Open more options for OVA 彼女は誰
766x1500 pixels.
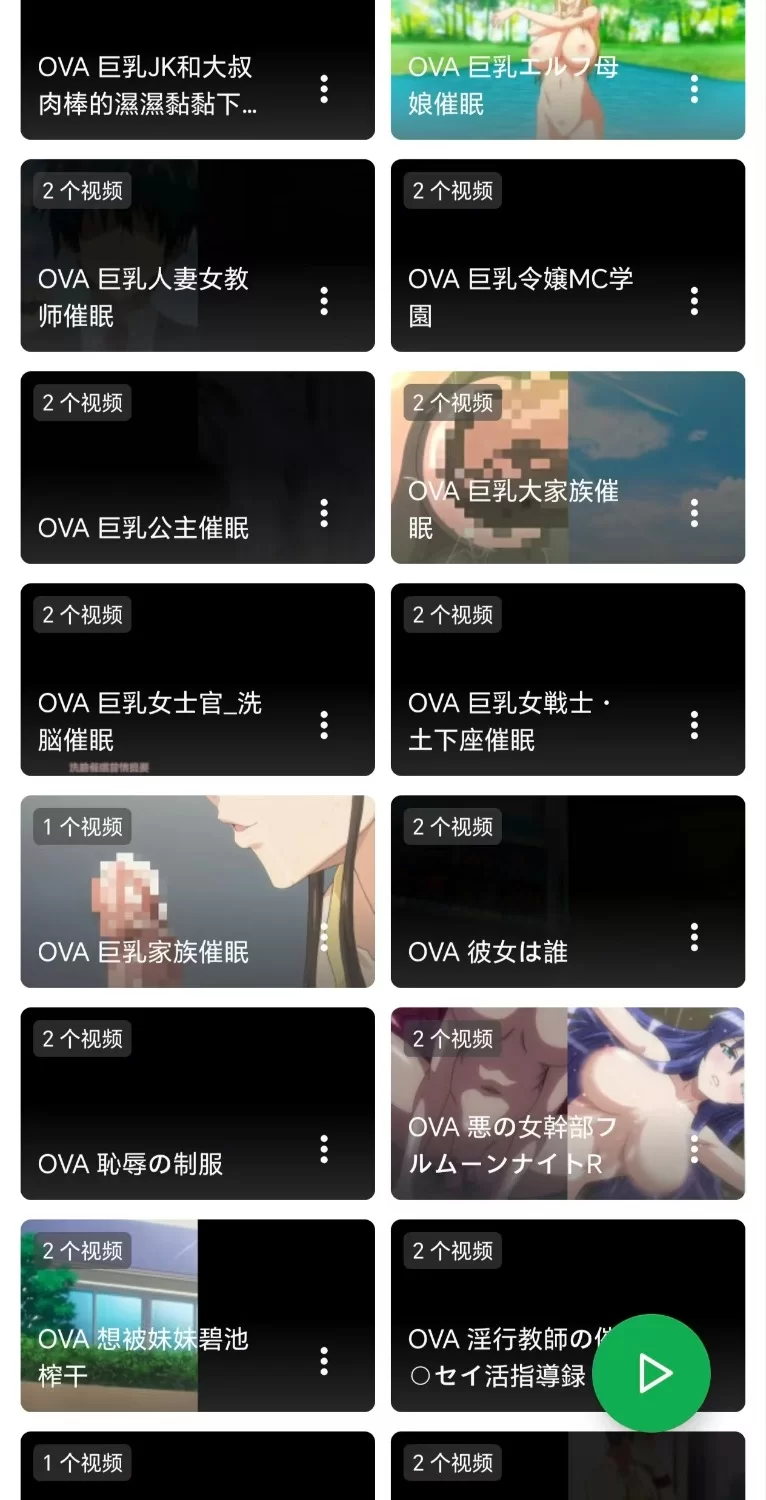pyautogui.click(x=694, y=937)
